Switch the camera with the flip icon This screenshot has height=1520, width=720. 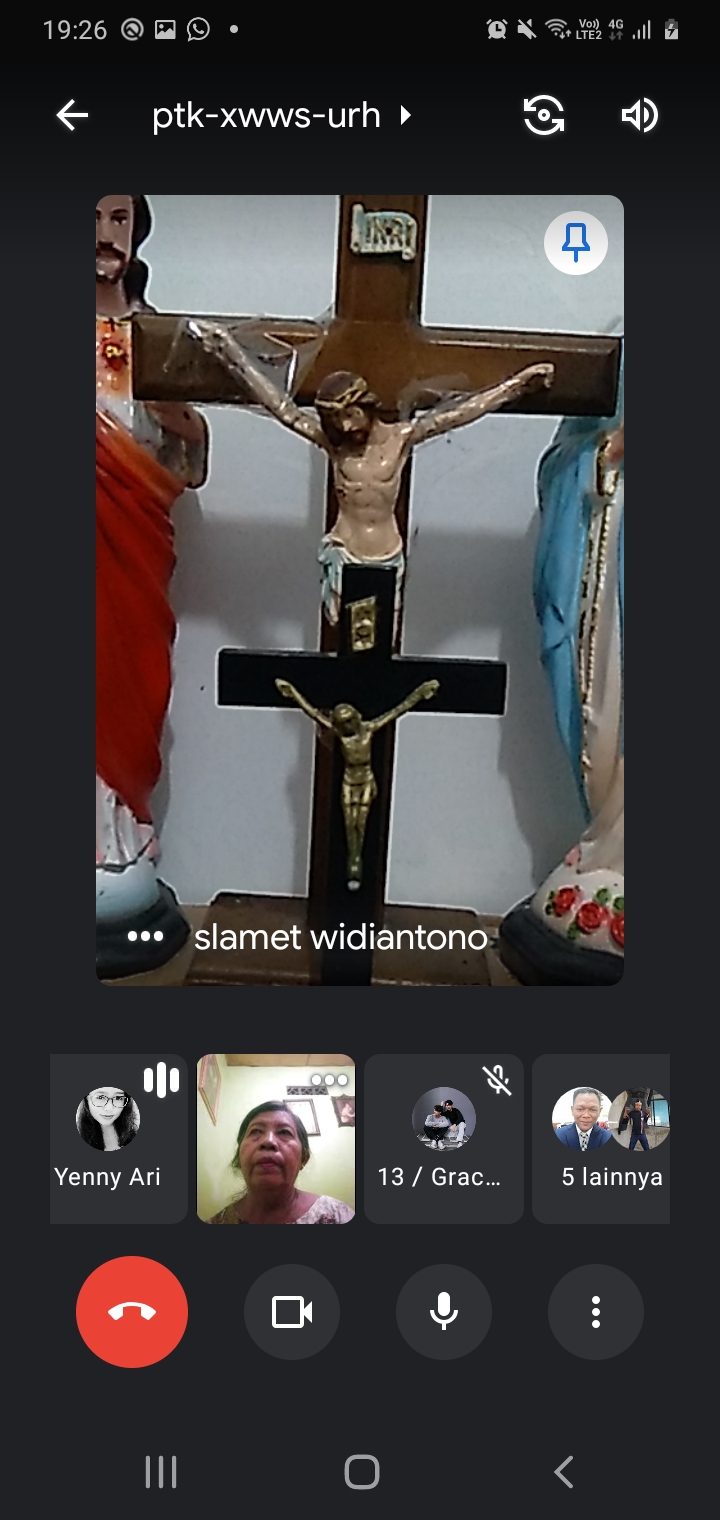coord(544,116)
